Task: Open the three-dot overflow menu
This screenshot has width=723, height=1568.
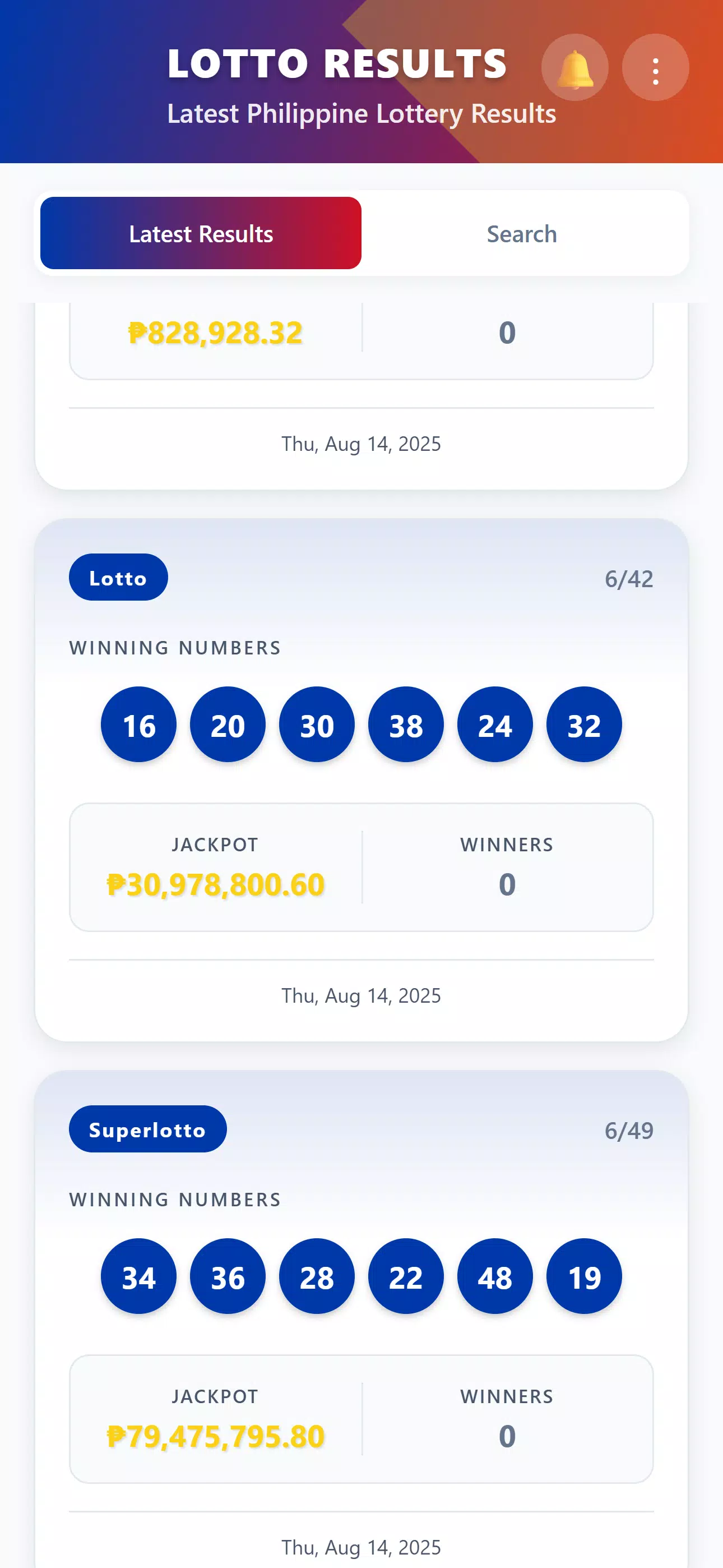Action: click(x=655, y=68)
